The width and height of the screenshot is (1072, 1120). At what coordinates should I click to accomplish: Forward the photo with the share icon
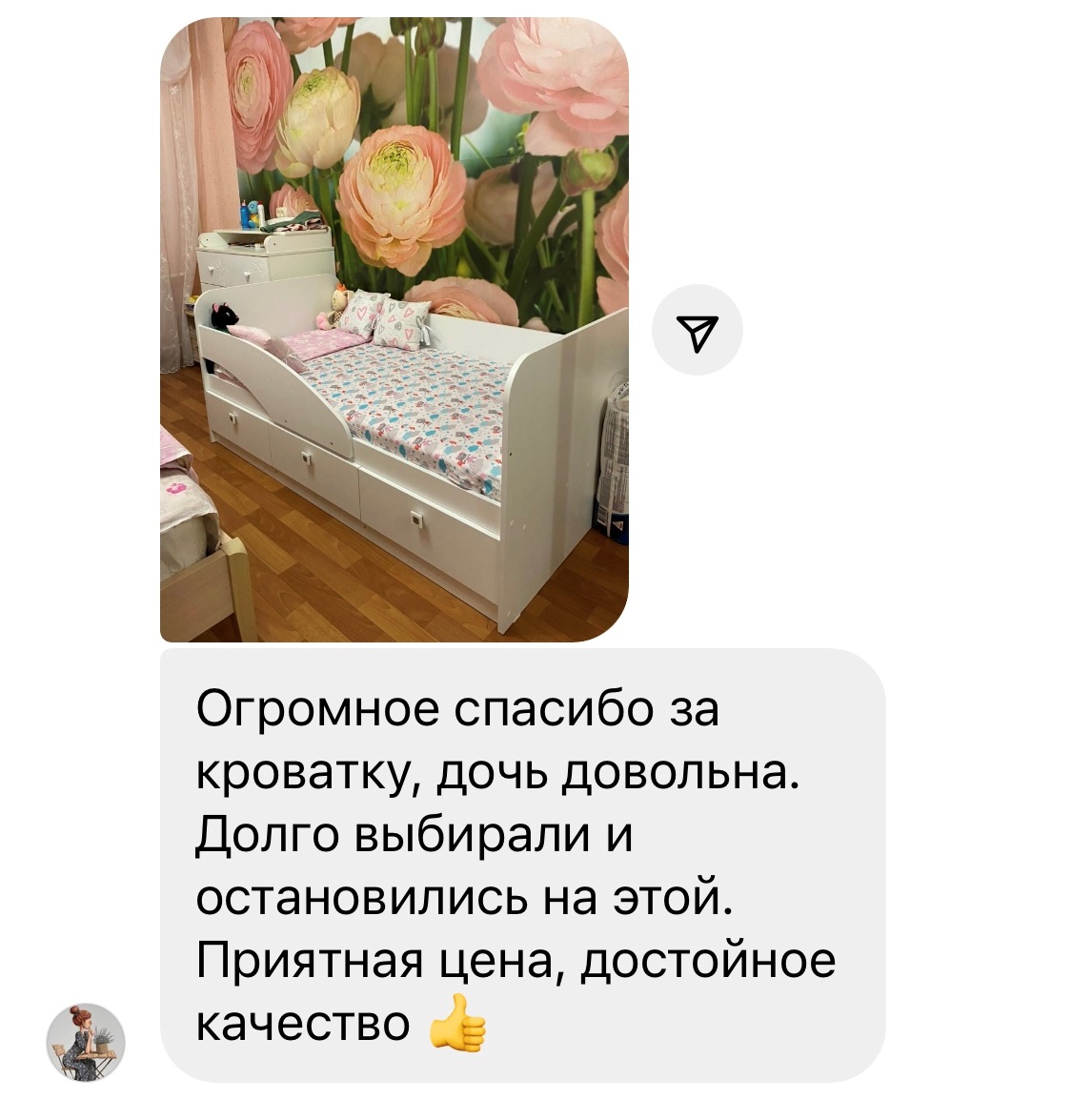point(698,331)
